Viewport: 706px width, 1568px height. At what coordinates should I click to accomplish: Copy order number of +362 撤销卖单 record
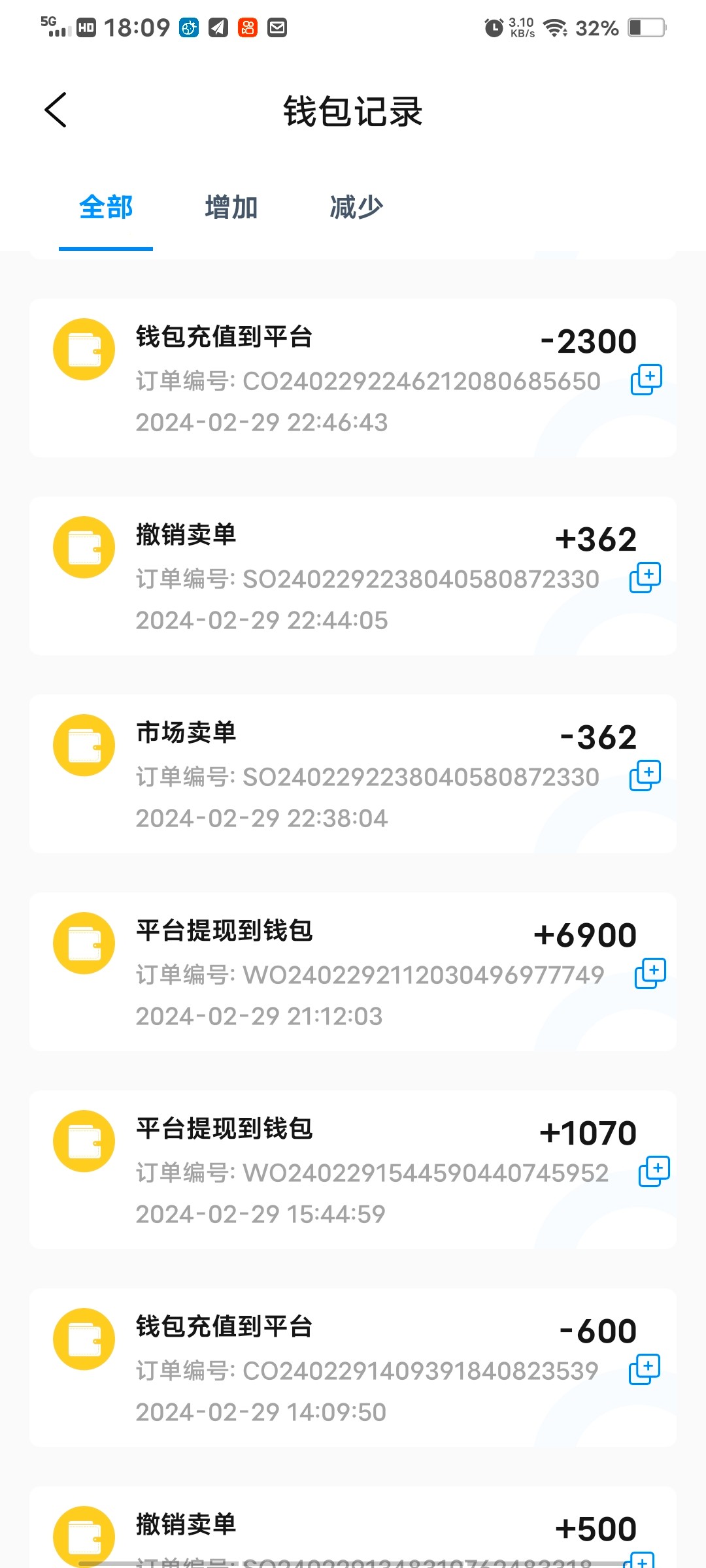(645, 578)
